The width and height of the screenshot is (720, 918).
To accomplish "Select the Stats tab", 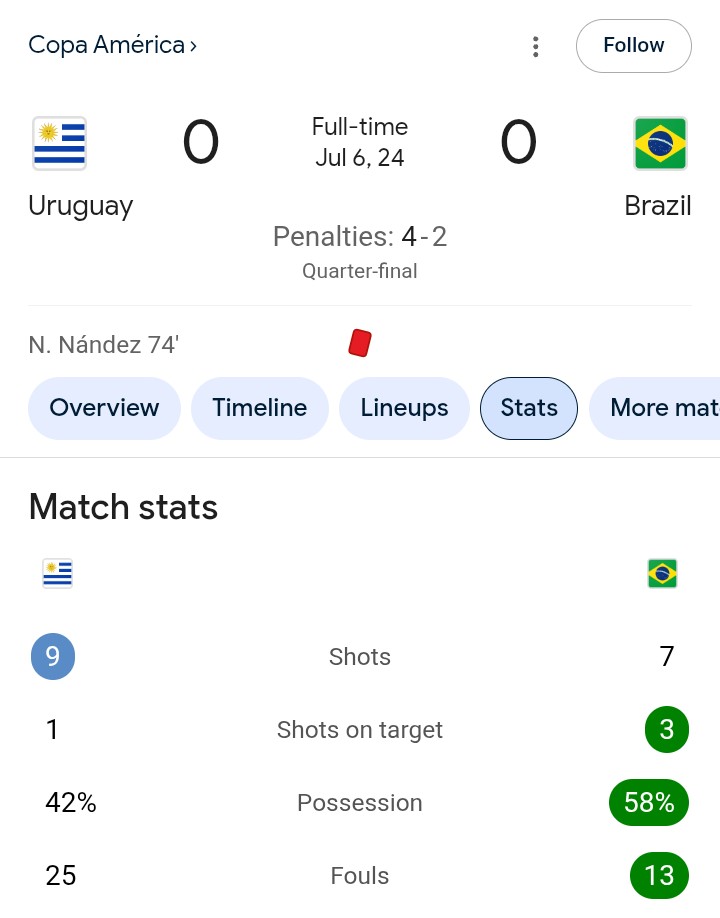I will [x=529, y=408].
